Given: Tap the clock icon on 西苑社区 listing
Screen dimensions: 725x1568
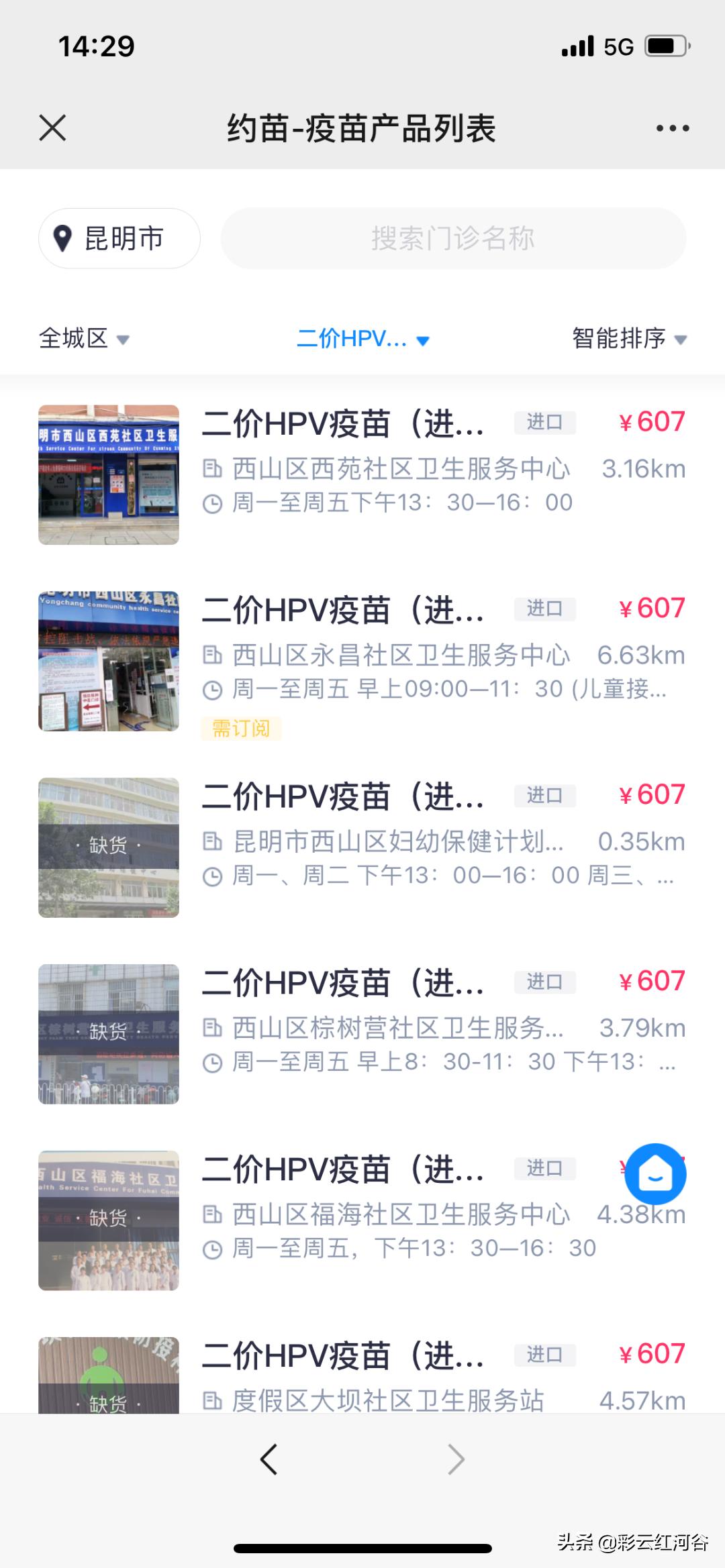Looking at the screenshot, I should pyautogui.click(x=212, y=502).
